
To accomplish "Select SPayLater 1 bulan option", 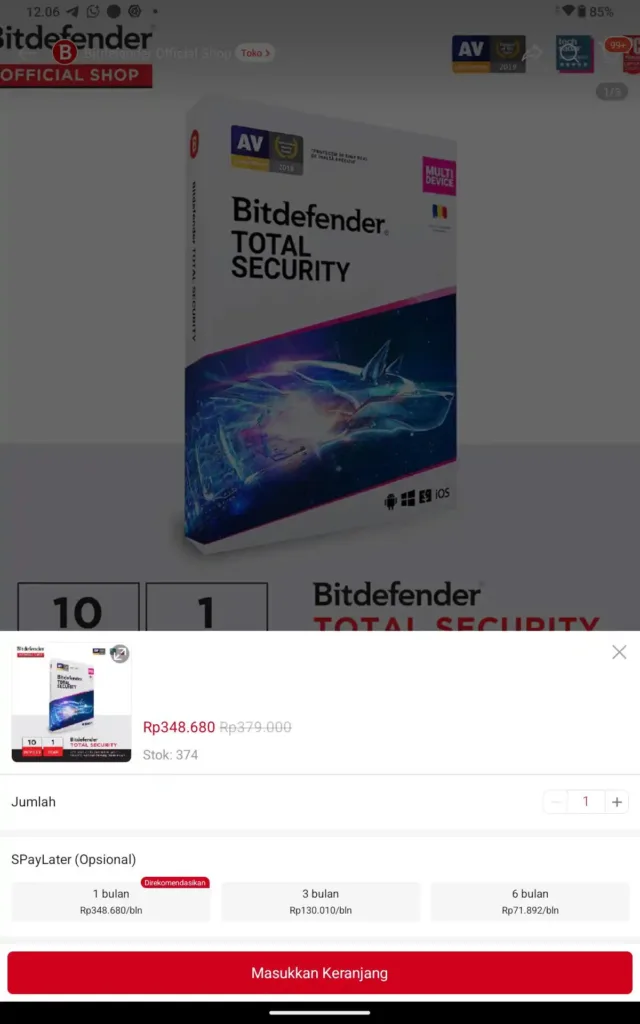I will point(111,901).
